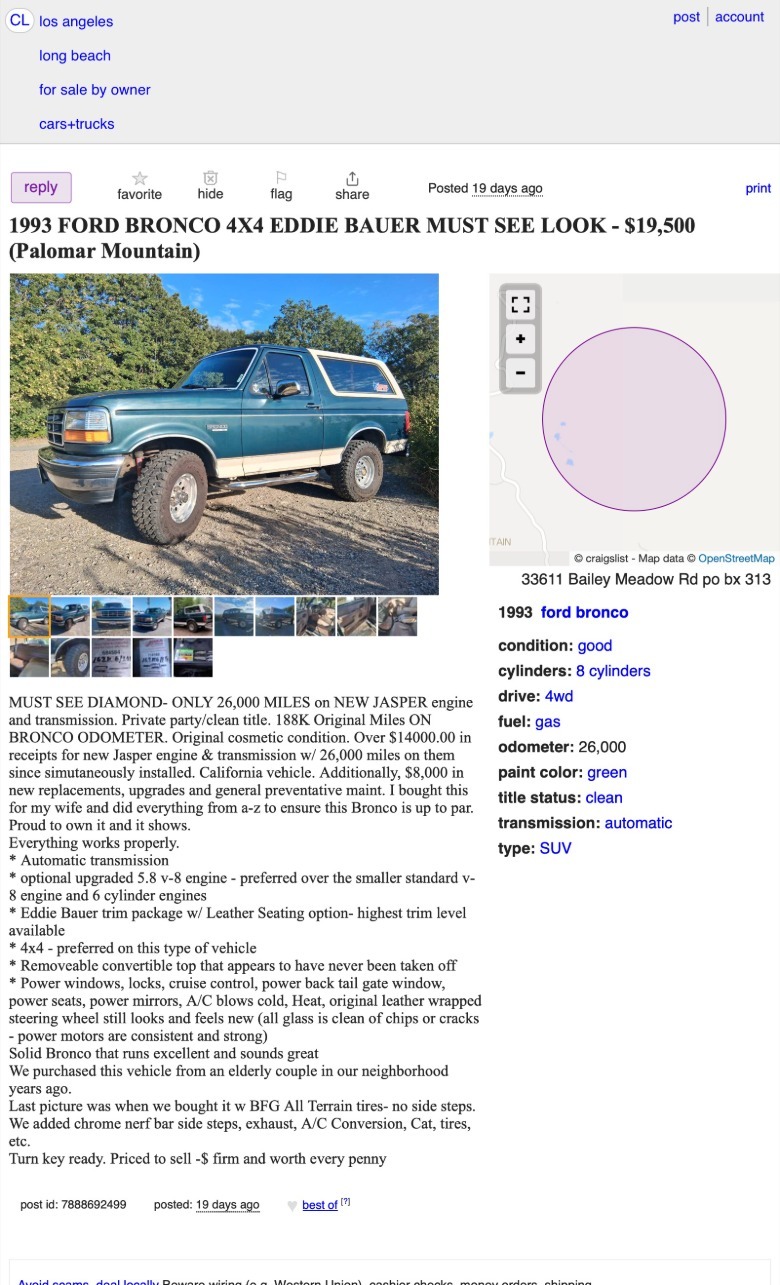The height and width of the screenshot is (1285, 780).
Task: Share the Ford Bronco posting
Action: [352, 186]
